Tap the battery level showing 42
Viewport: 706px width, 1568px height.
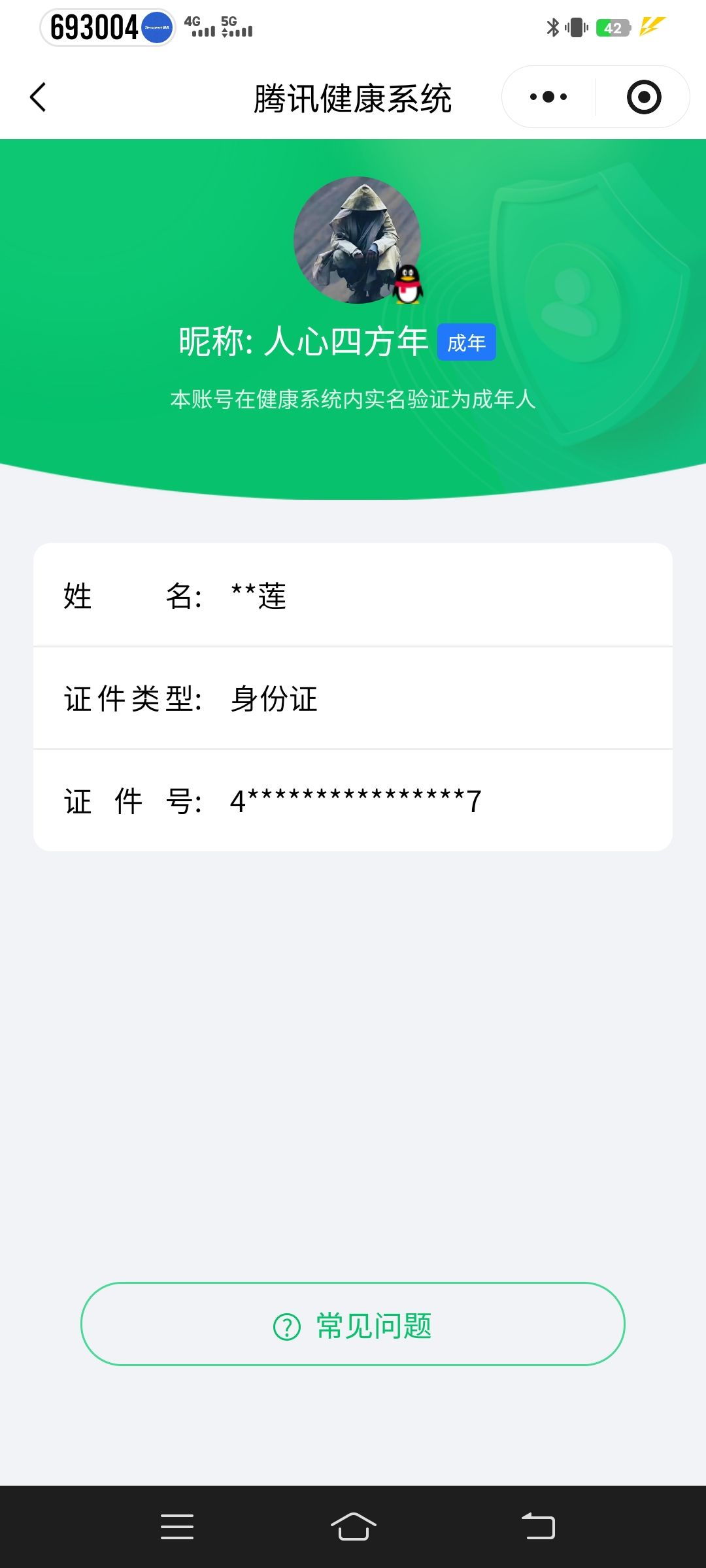pos(613,27)
